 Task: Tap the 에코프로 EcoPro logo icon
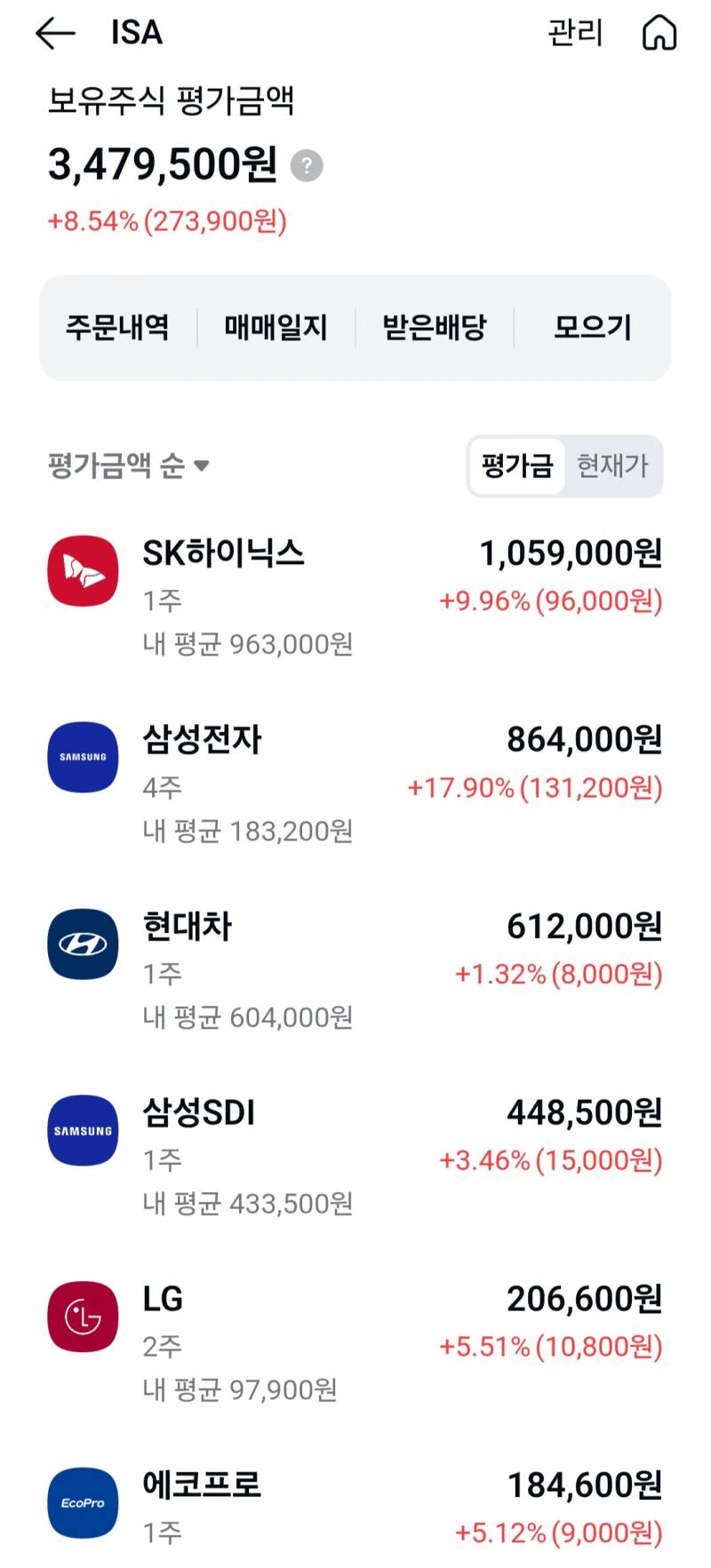pyautogui.click(x=83, y=1503)
